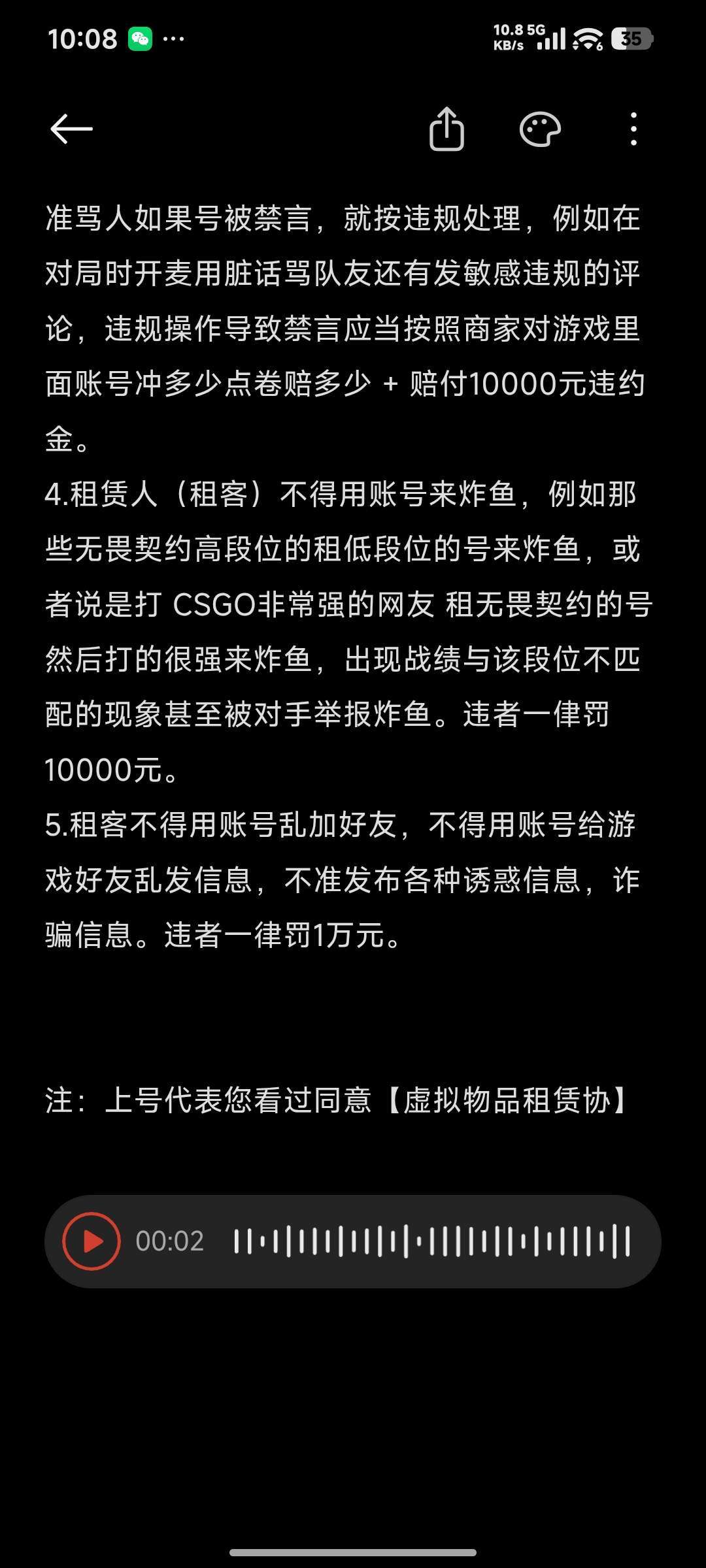
Task: Tap the audio waveform to seek
Action: (431, 1241)
